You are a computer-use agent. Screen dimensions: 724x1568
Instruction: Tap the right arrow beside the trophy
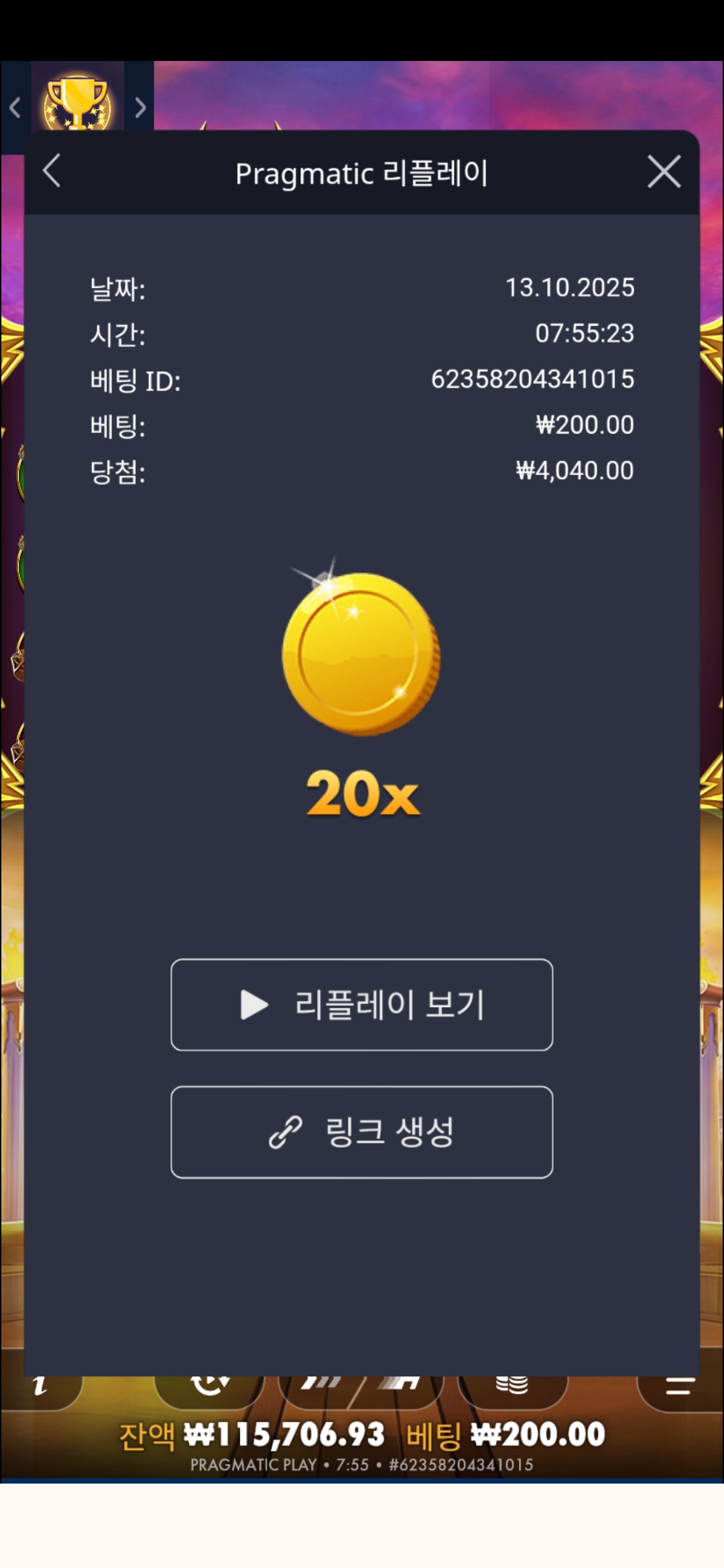[139, 107]
